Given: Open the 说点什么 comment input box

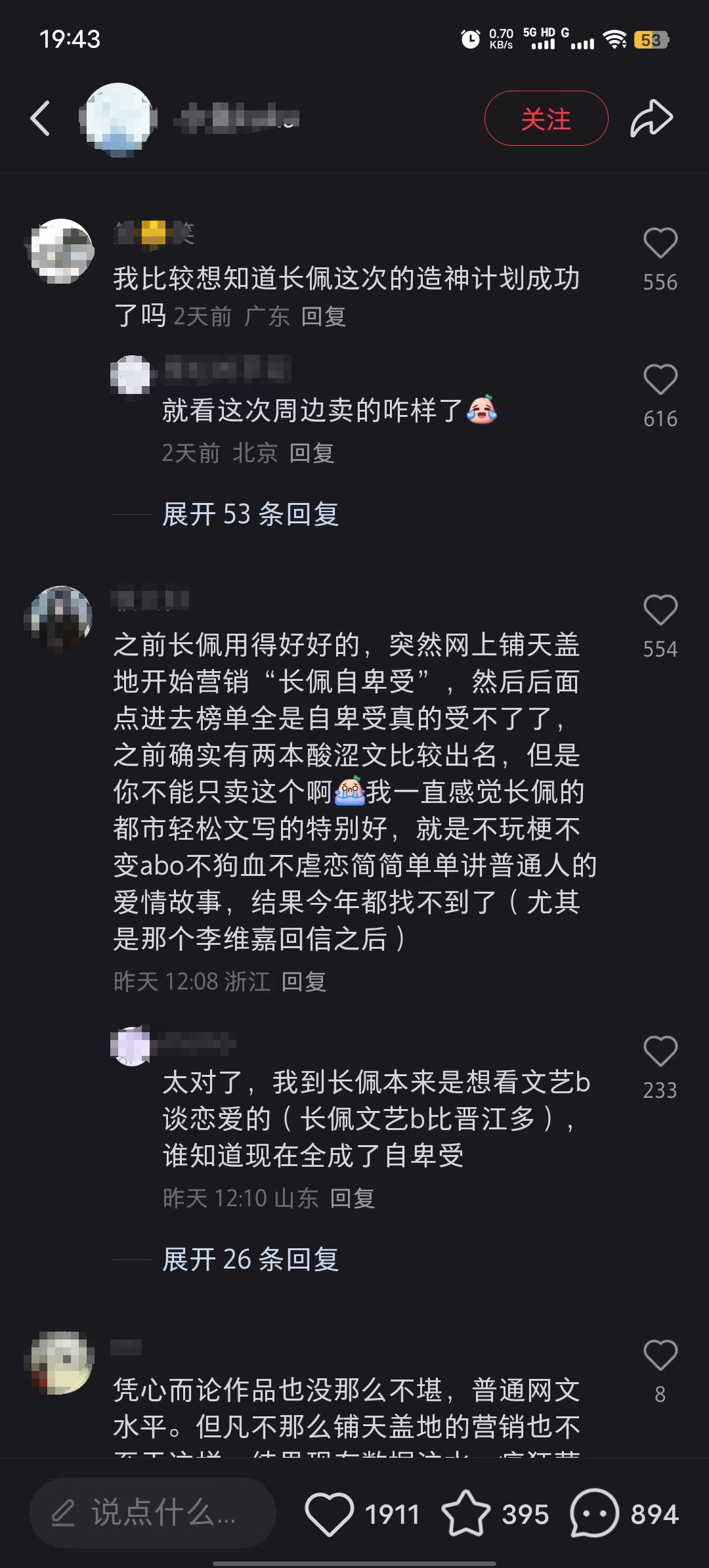Looking at the screenshot, I should tap(152, 1514).
